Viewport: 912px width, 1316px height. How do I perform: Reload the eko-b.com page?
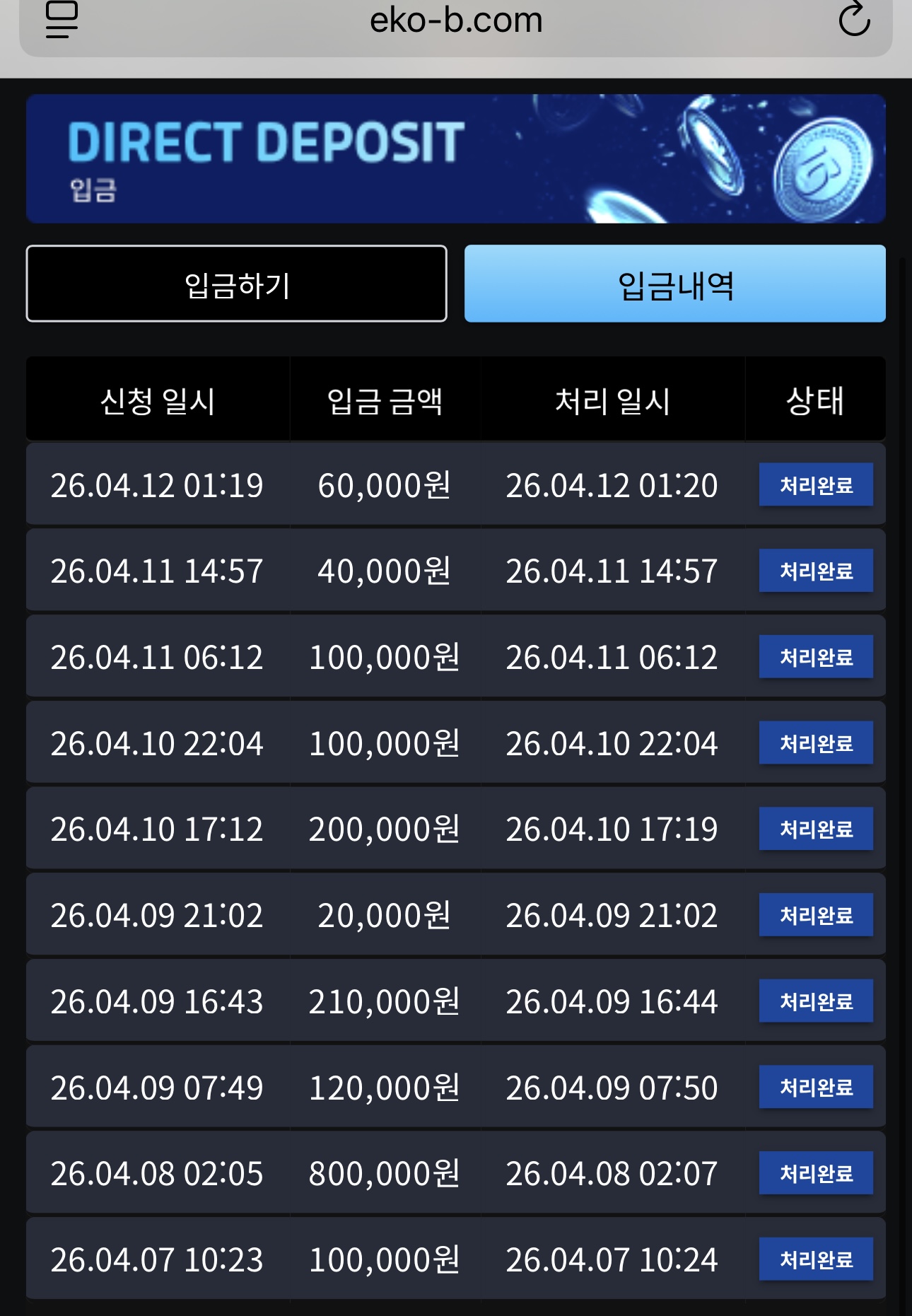click(x=853, y=20)
